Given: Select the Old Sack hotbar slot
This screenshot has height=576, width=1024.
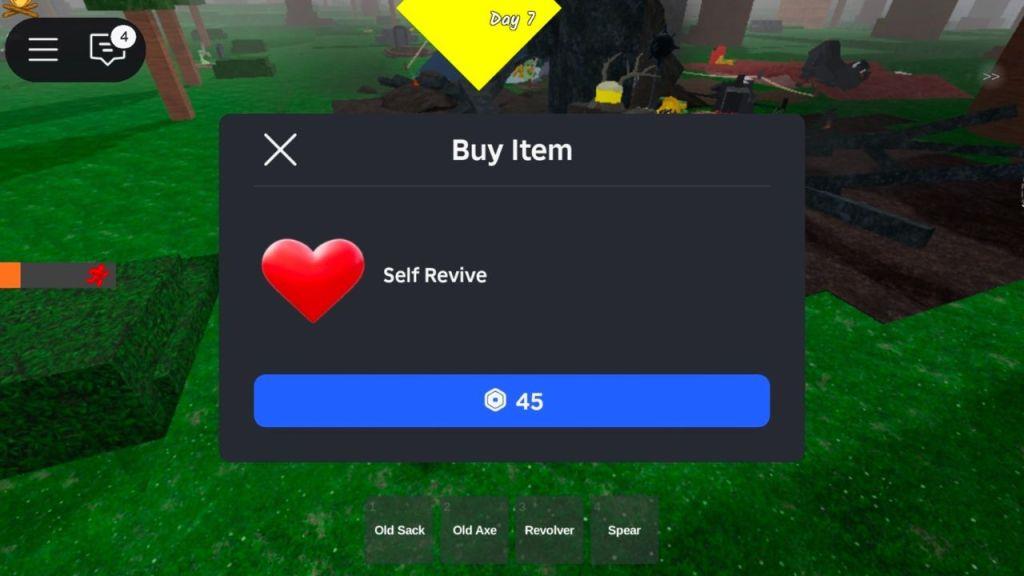Looking at the screenshot, I should [x=399, y=530].
